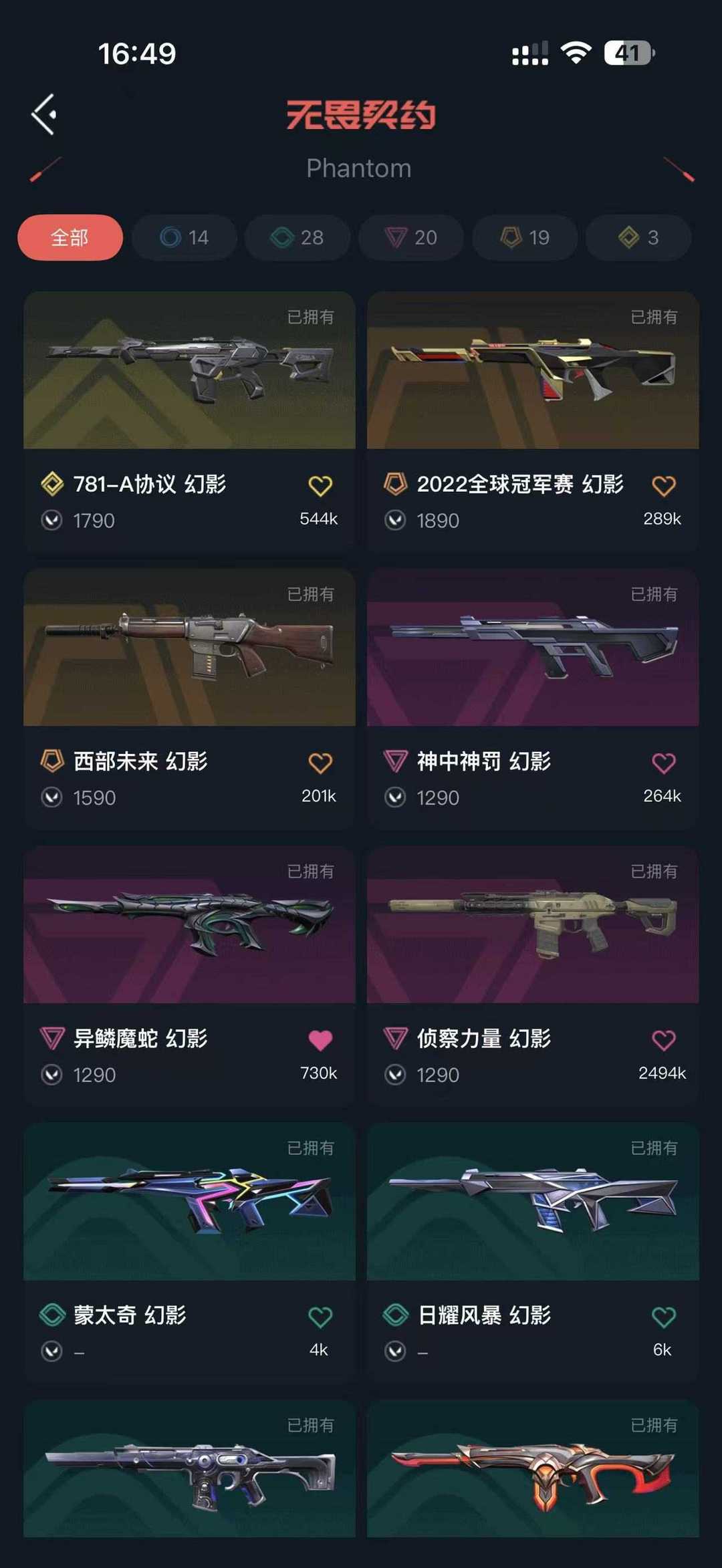Like the 神中神罚 幻影 skin

coord(663,763)
